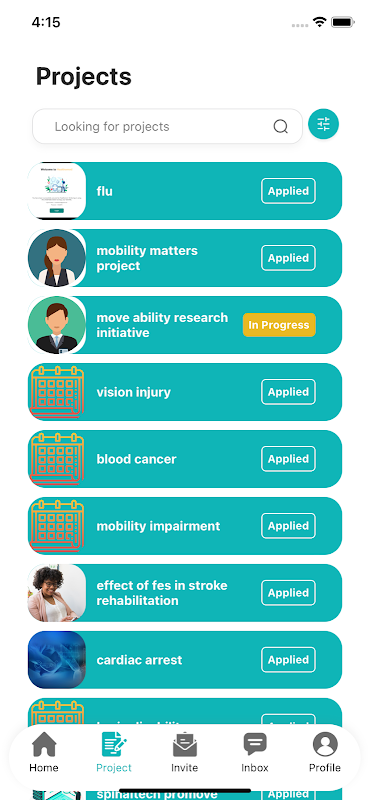Open the blood cancer project

tap(185, 459)
